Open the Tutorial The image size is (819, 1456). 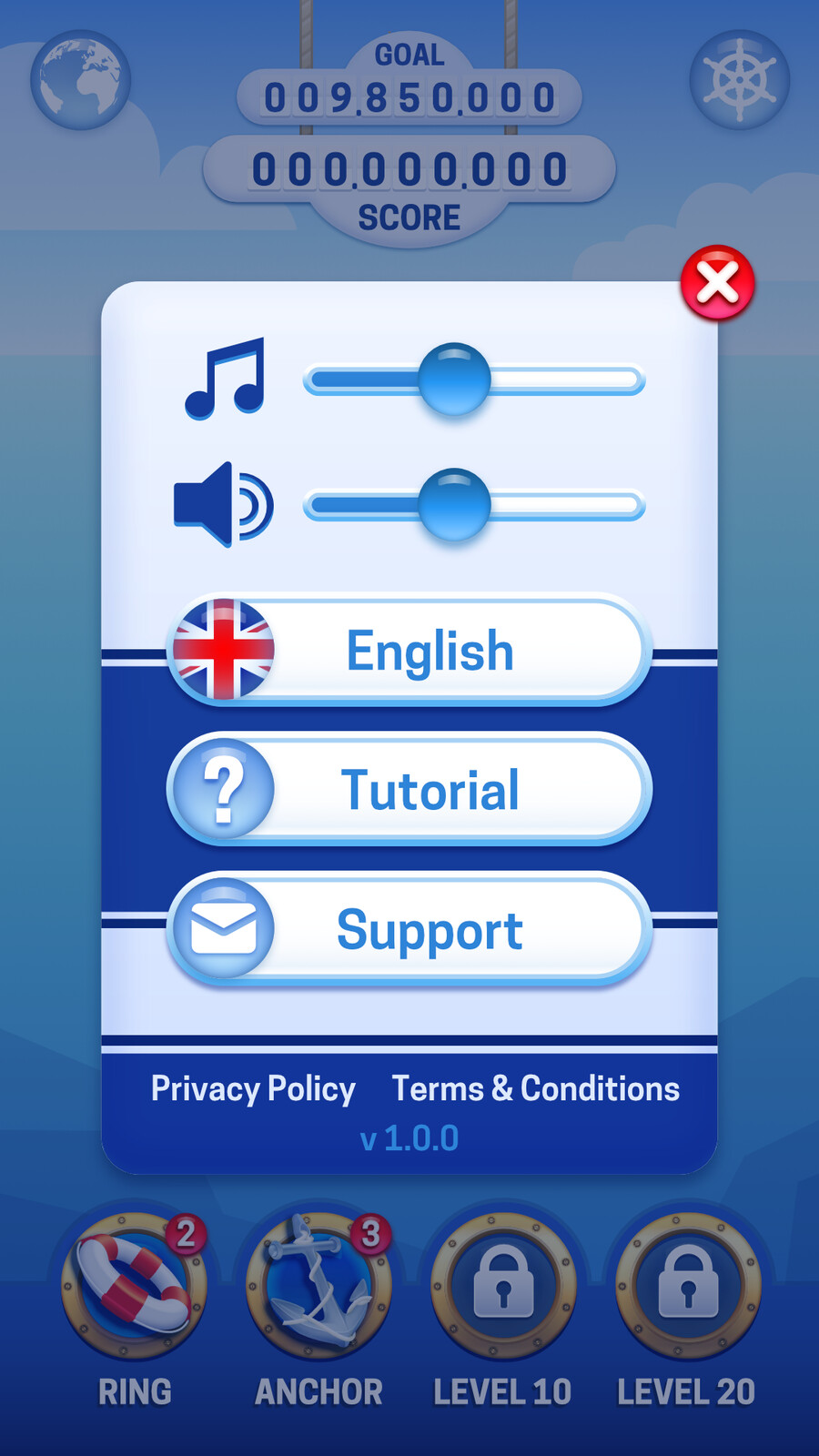point(409,789)
